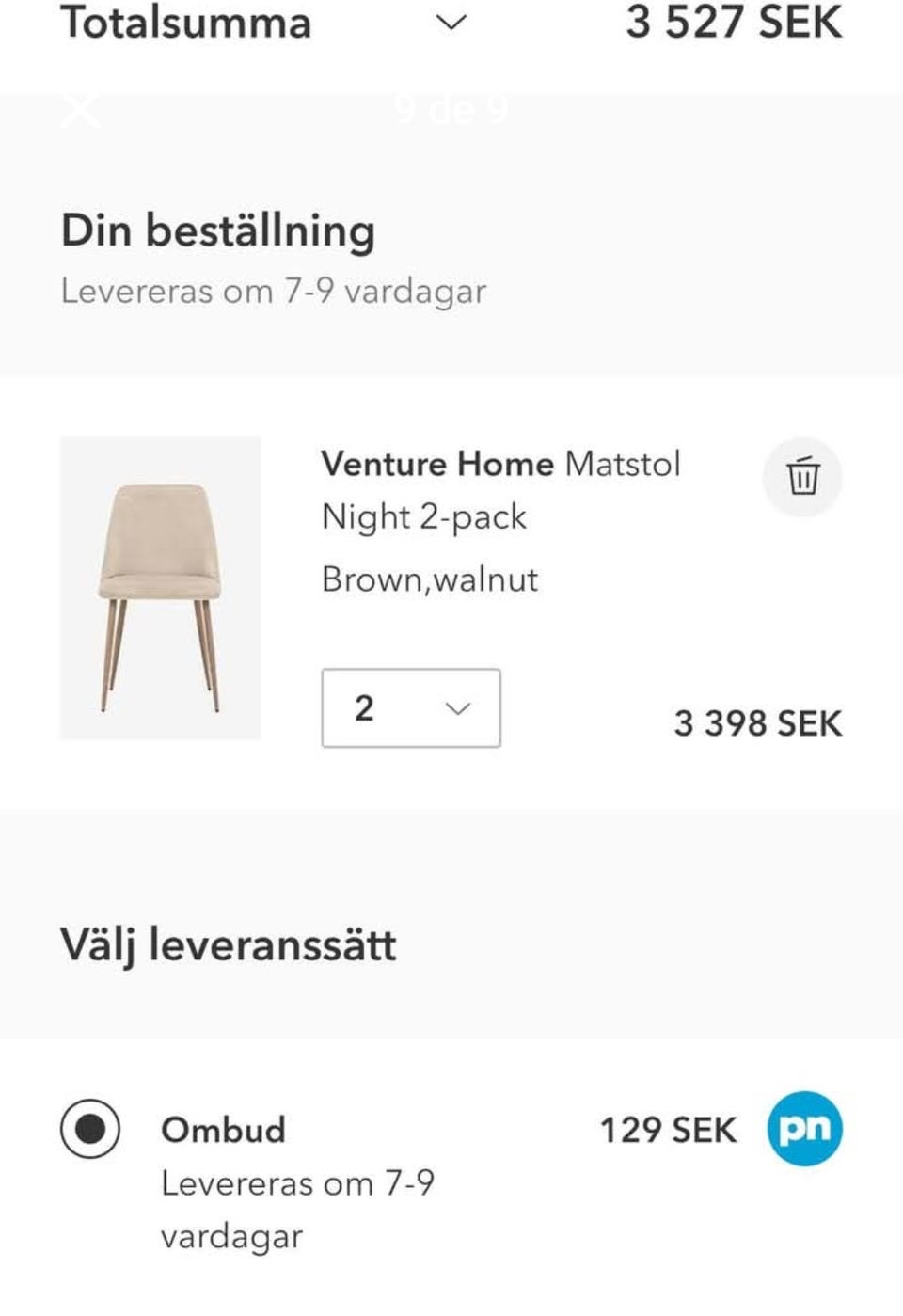Click the chevron beside Totalsumma
This screenshot has width=903, height=1316.
[x=451, y=24]
